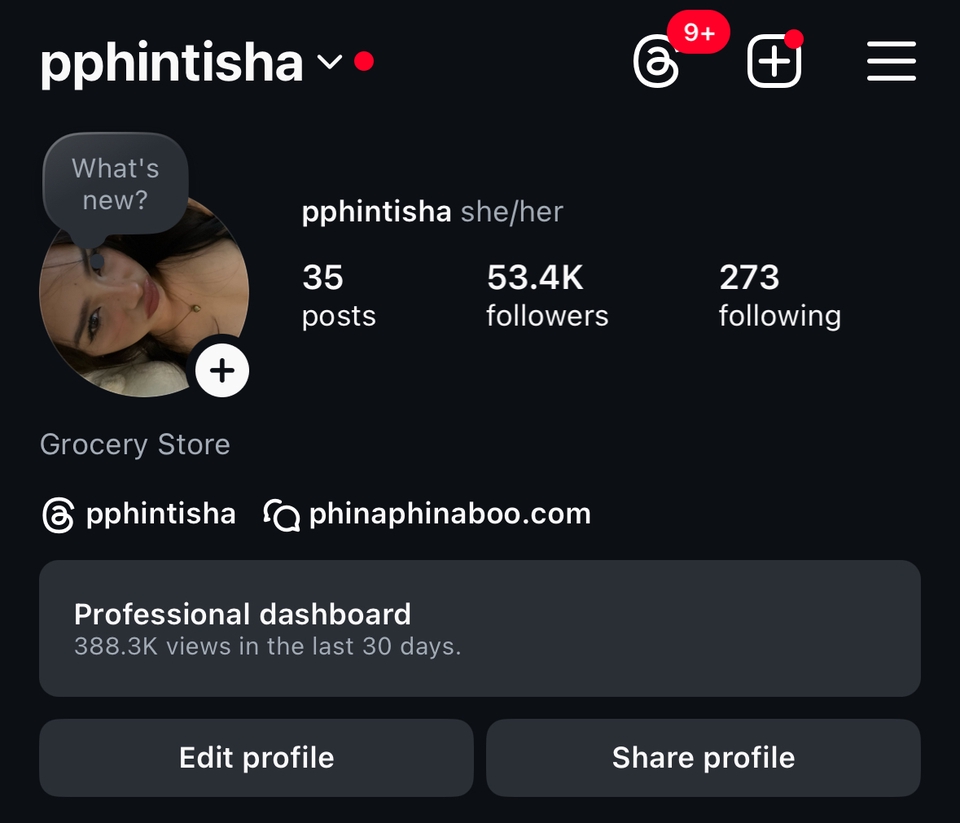Edit profile
Screen dimensions: 960x823
pos(256,758)
